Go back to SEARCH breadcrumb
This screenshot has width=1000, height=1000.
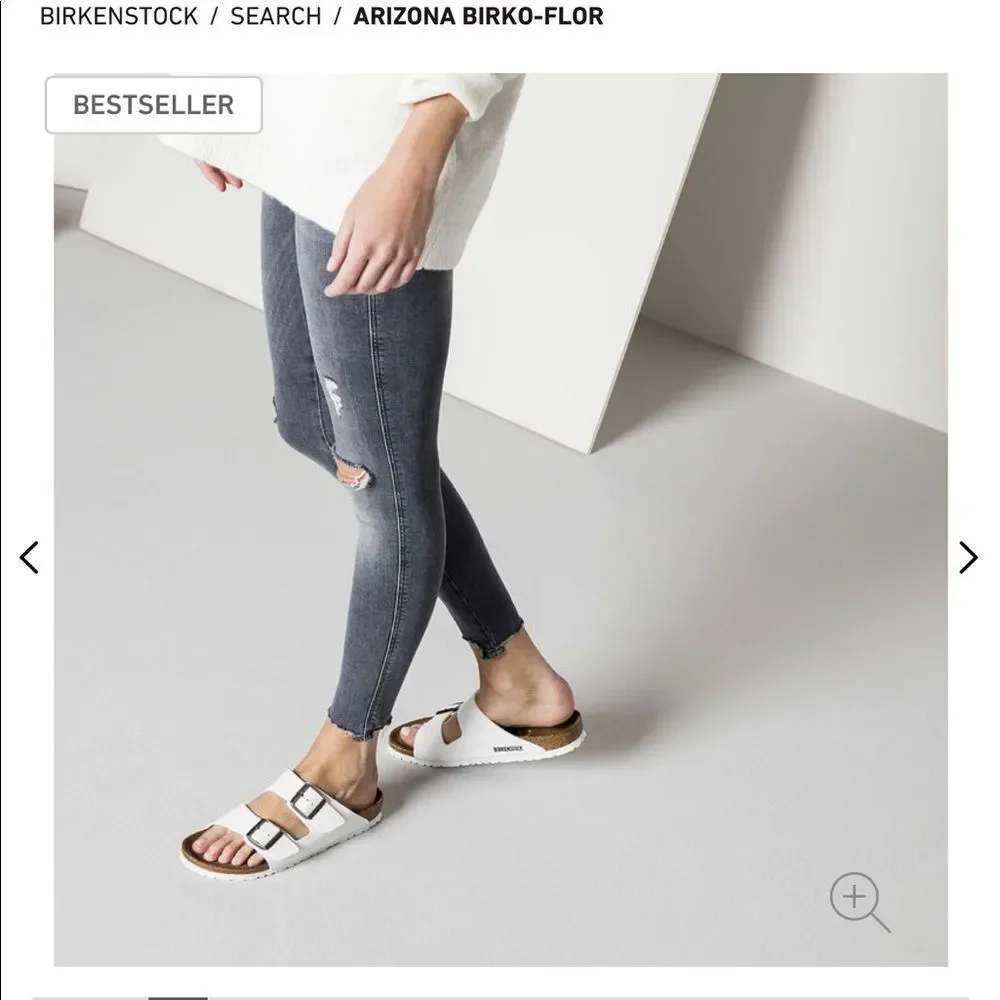click(276, 16)
